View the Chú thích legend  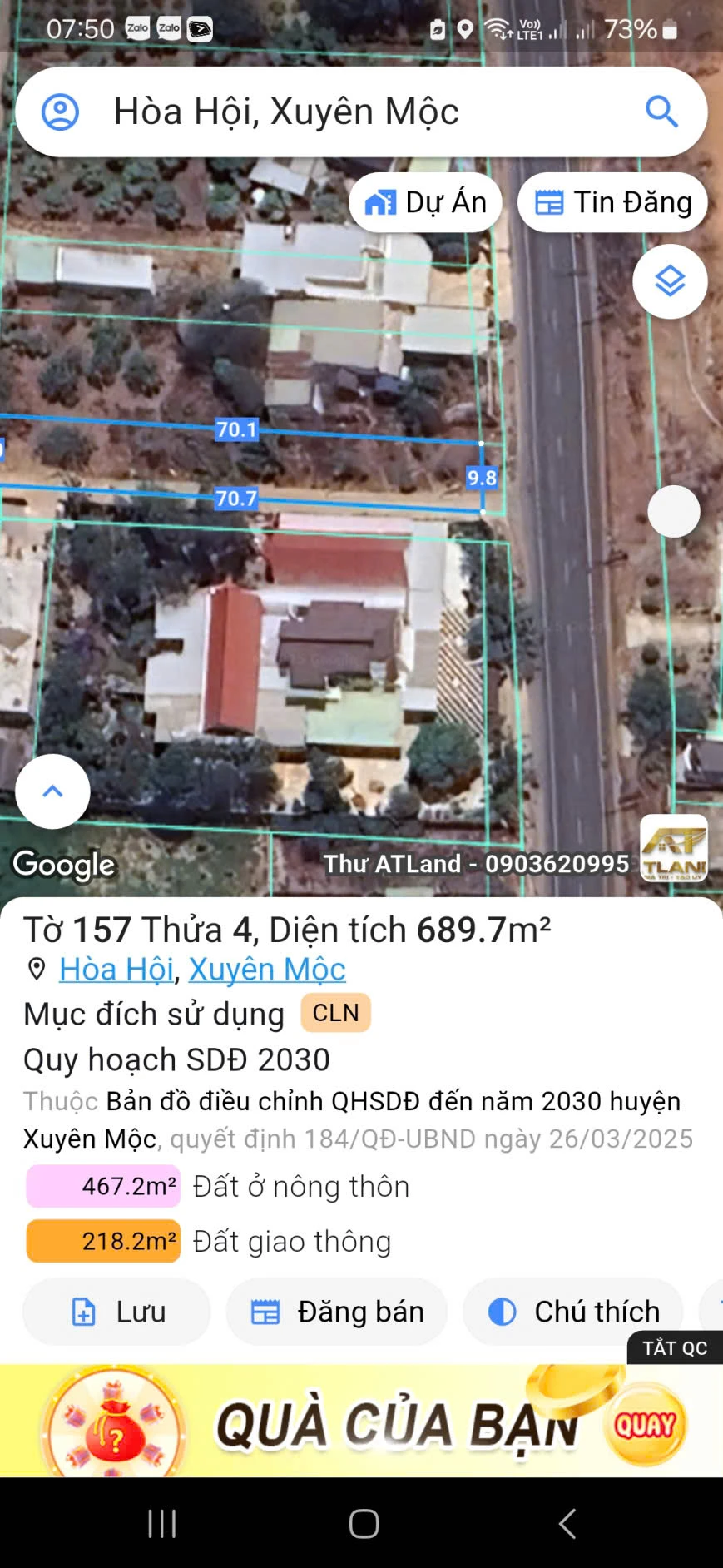click(x=573, y=1312)
